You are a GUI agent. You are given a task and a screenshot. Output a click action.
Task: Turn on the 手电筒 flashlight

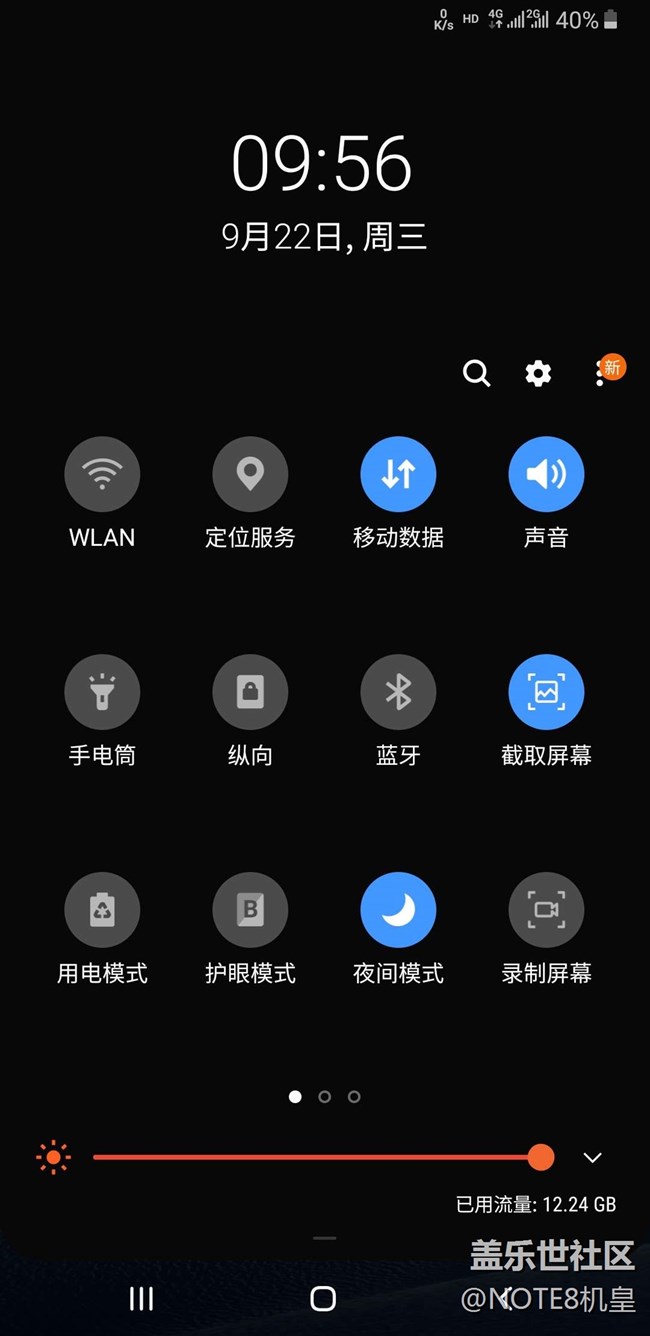click(102, 692)
